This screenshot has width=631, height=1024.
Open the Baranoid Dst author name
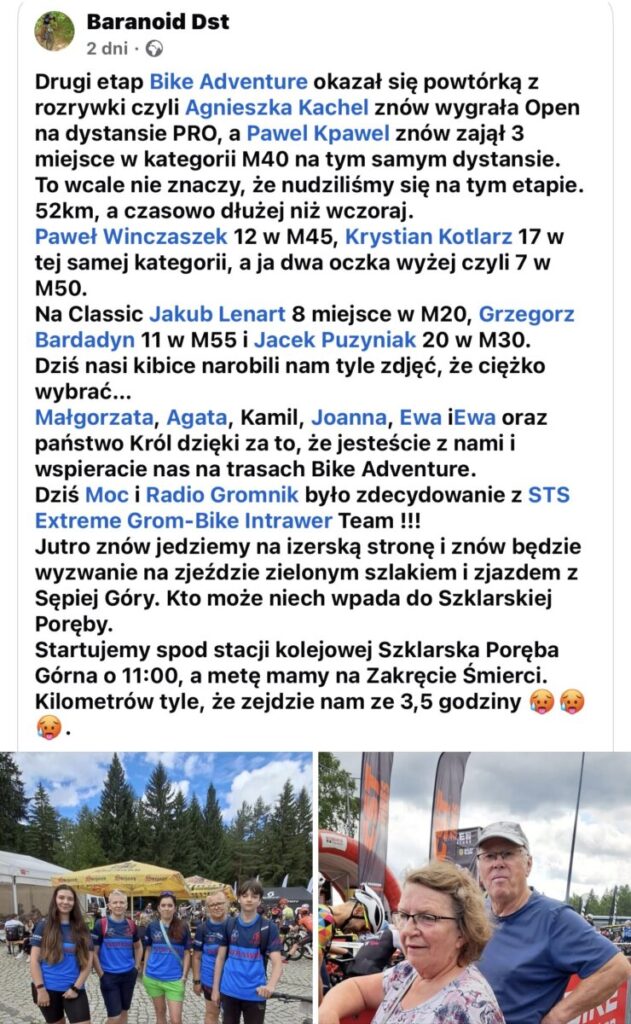(x=157, y=21)
